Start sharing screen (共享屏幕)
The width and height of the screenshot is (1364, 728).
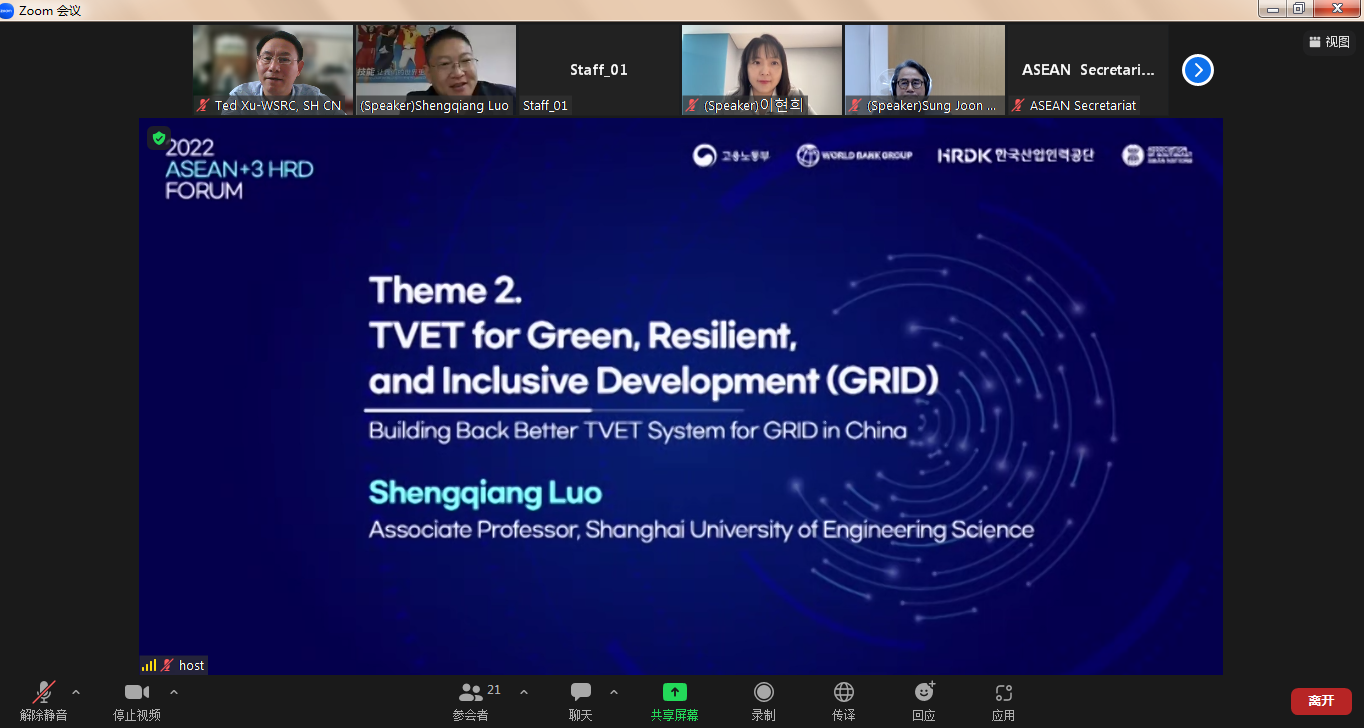(675, 699)
